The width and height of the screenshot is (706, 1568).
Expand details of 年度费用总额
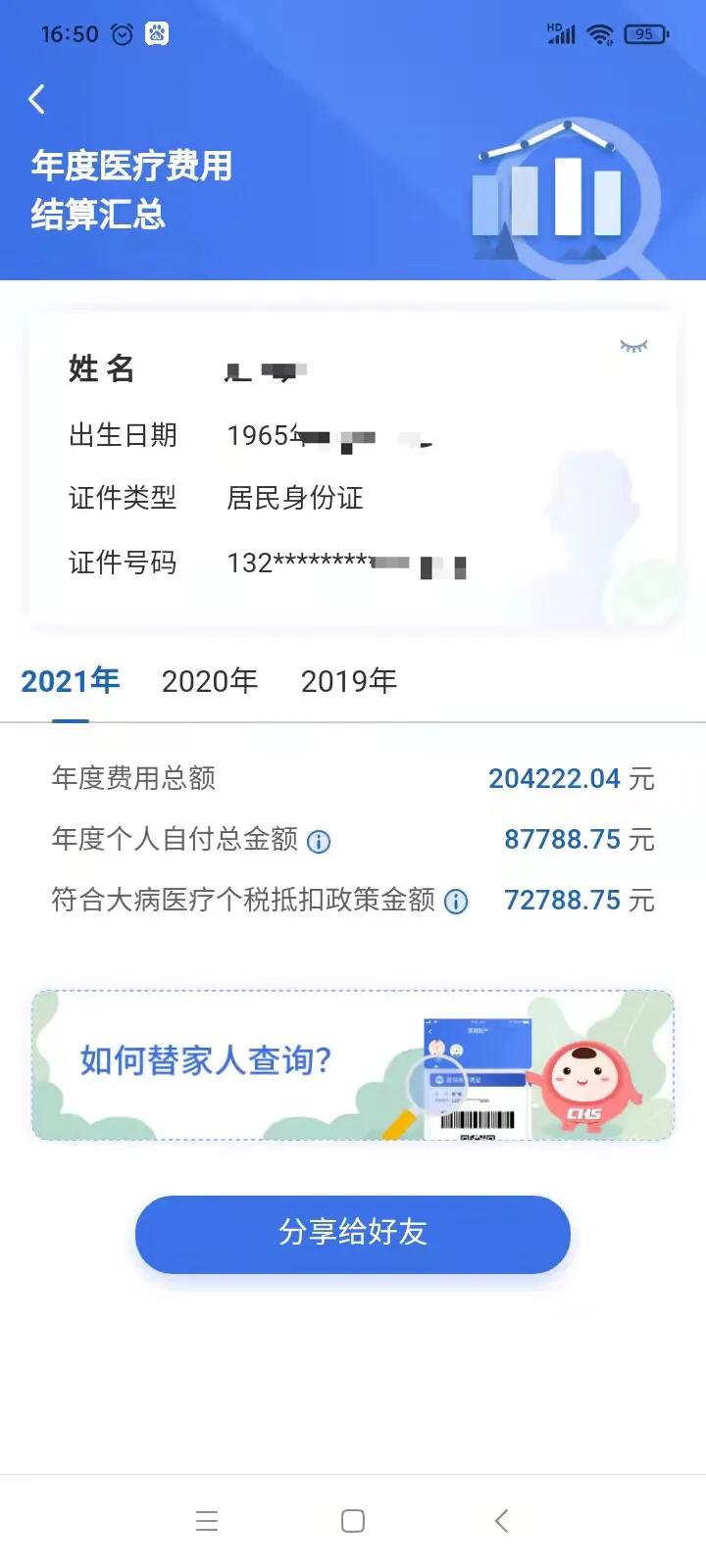[134, 778]
